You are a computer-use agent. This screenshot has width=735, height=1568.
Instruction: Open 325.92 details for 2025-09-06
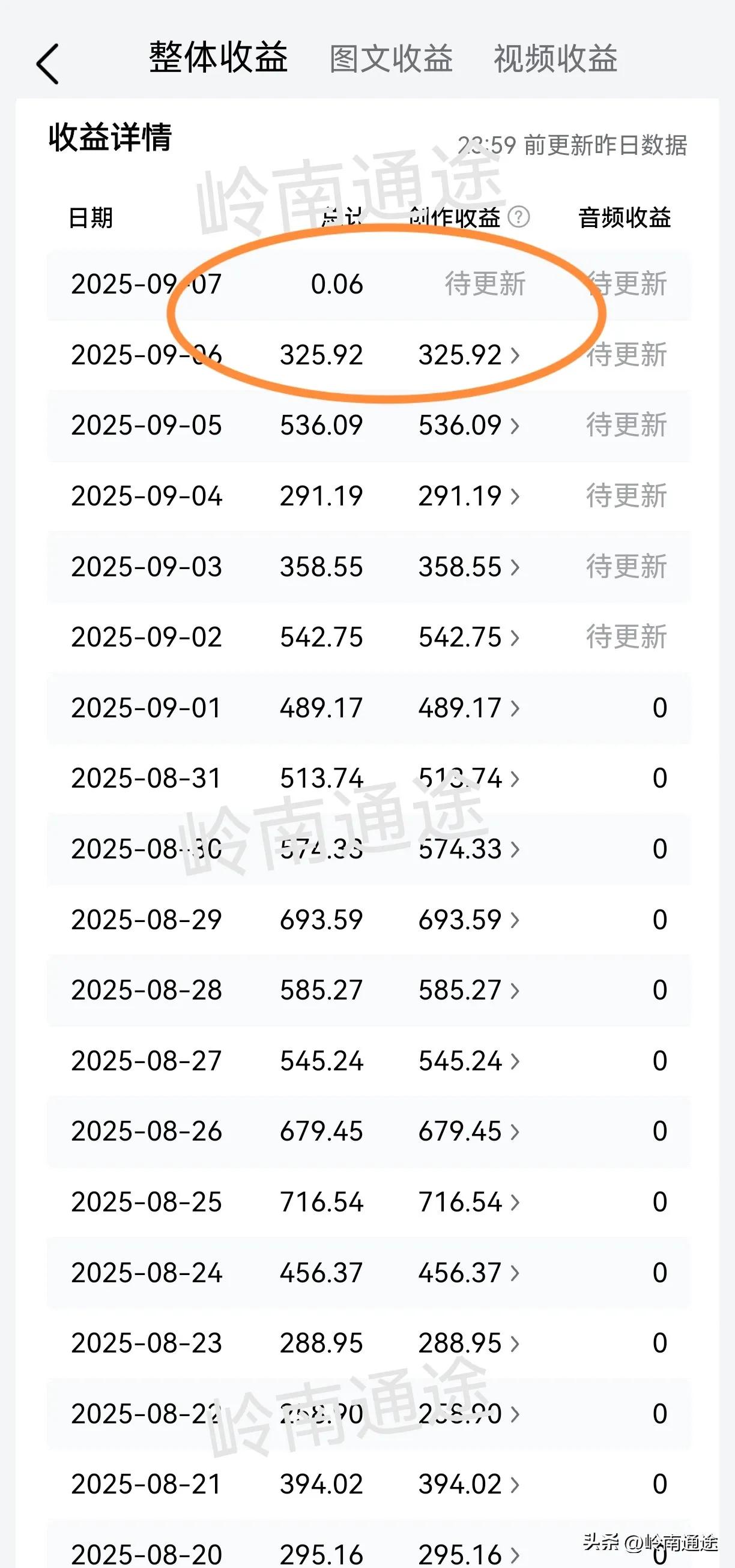point(469,355)
